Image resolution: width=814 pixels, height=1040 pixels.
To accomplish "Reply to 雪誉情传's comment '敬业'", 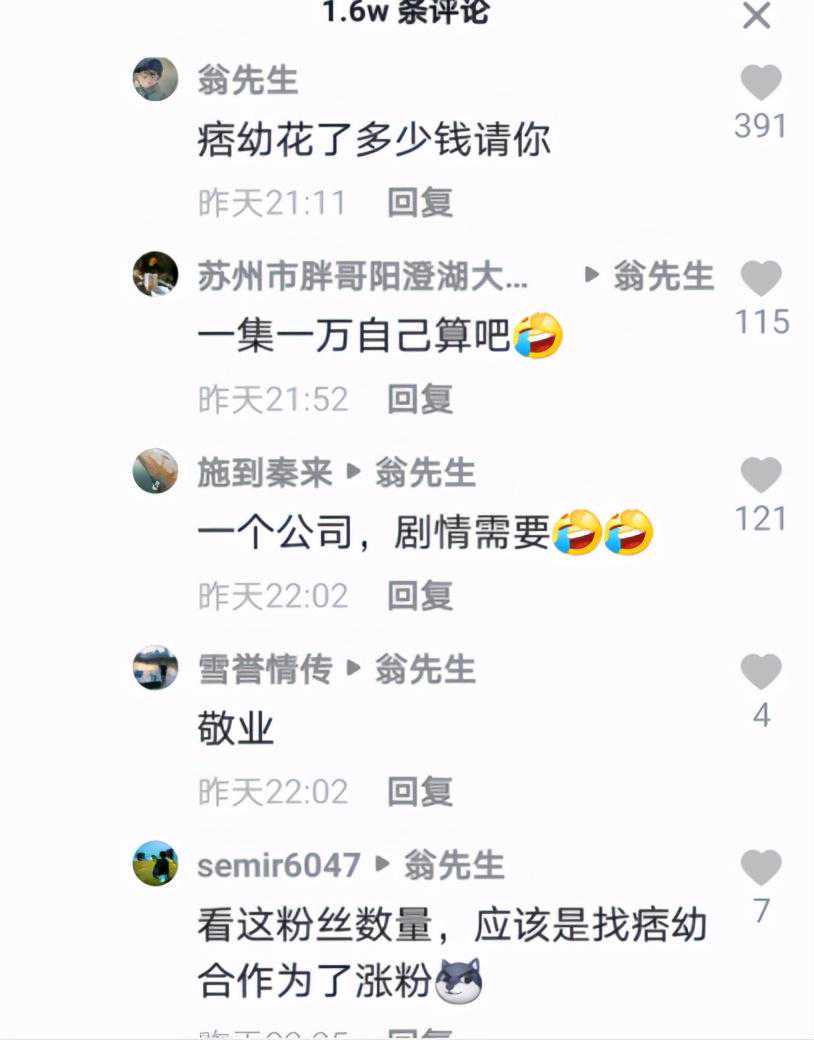I will [420, 792].
